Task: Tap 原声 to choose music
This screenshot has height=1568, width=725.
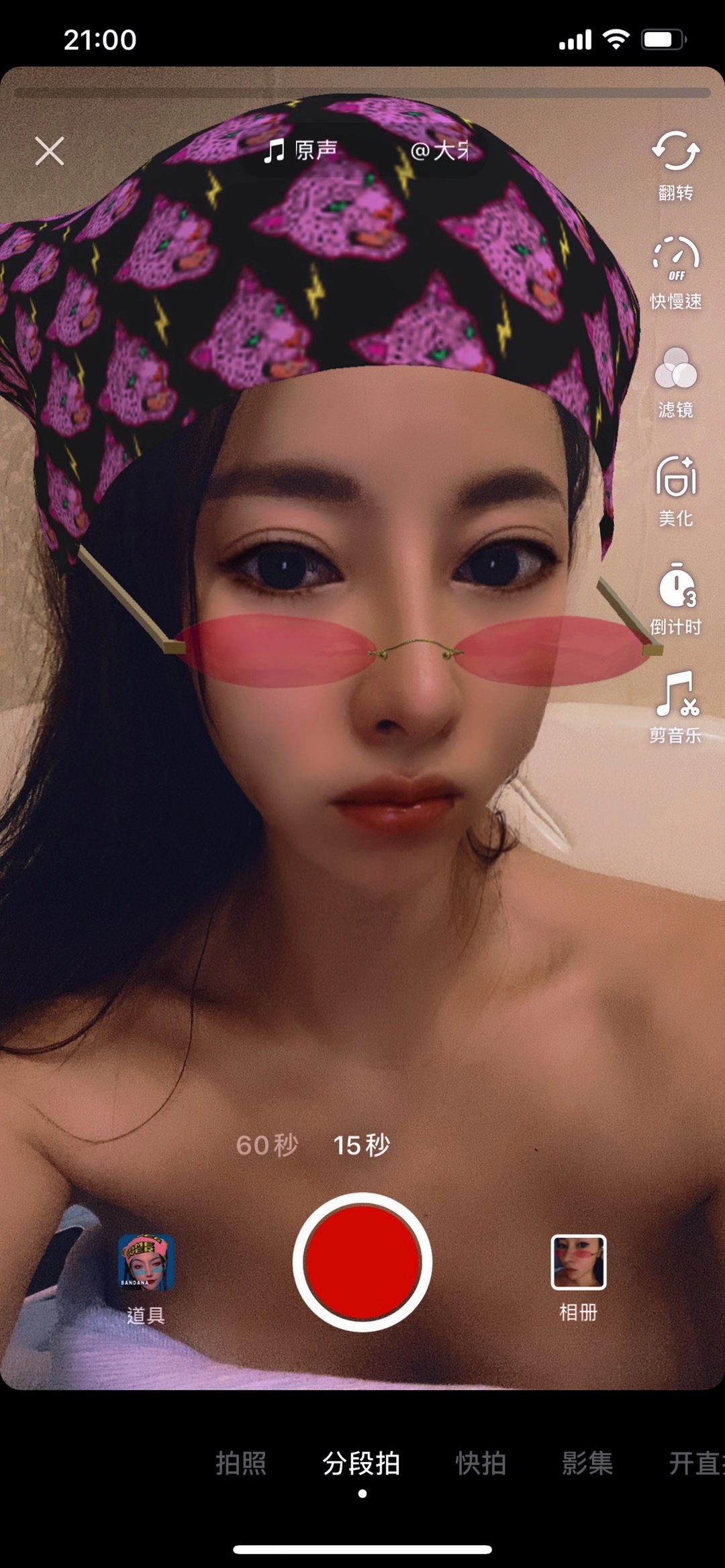Action: tap(300, 150)
